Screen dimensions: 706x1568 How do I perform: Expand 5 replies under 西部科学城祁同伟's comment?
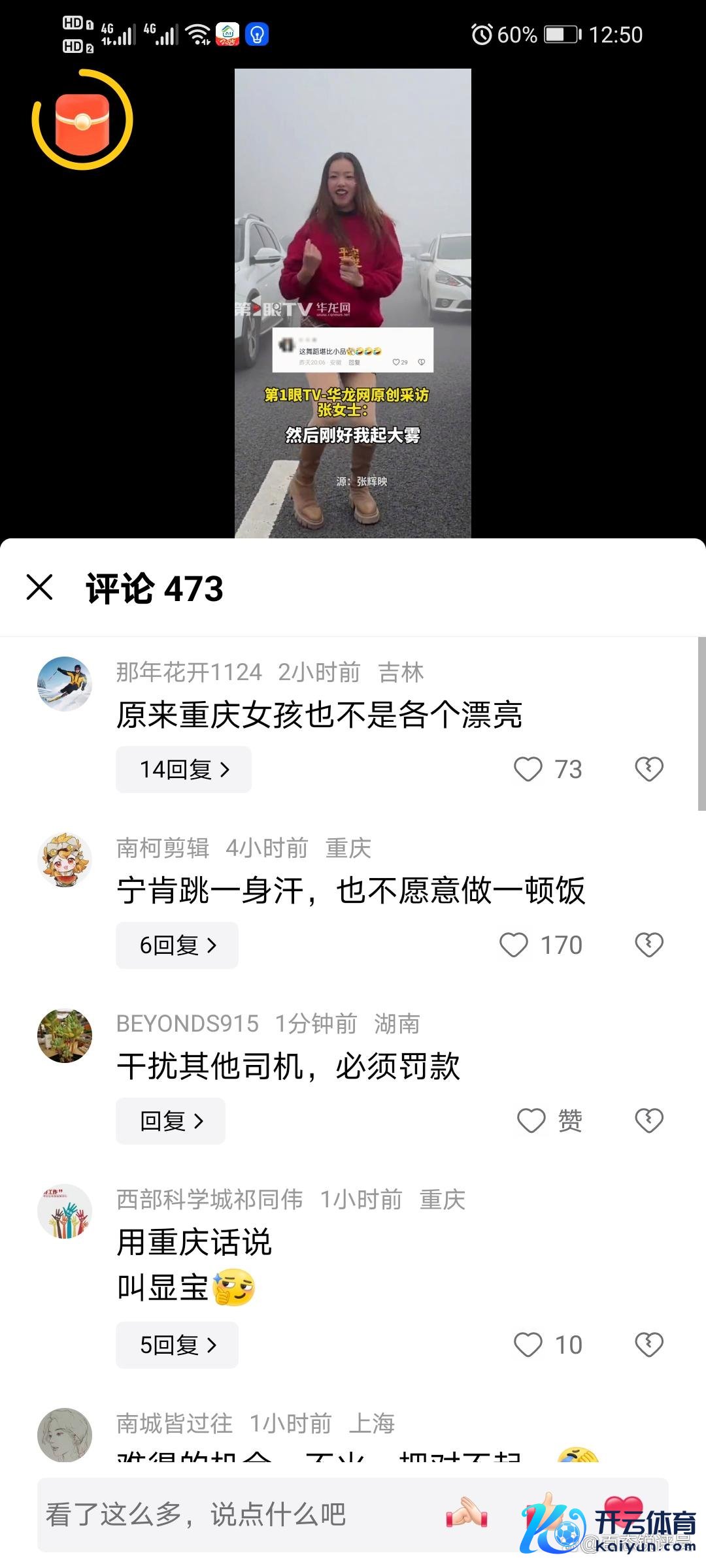177,1345
